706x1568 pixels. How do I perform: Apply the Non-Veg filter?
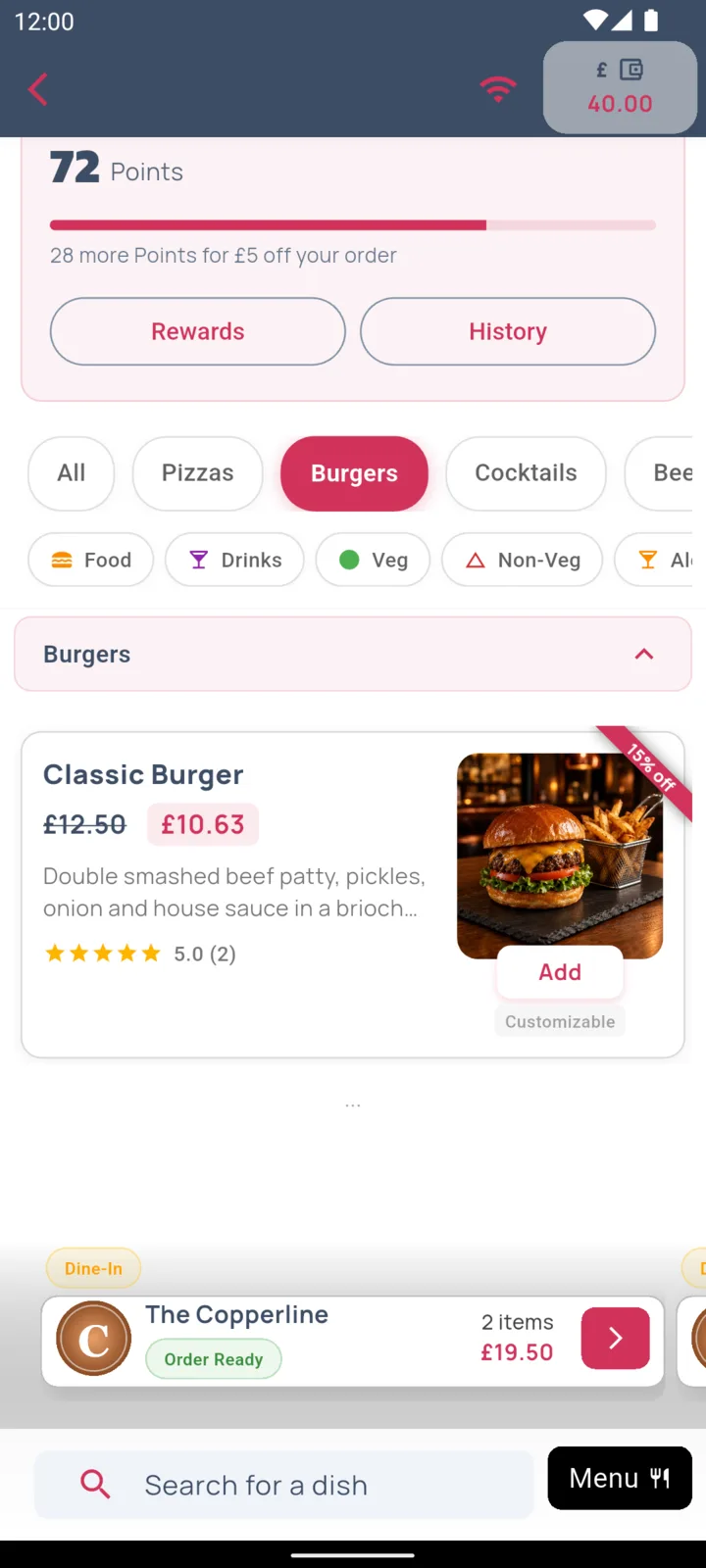click(x=522, y=560)
